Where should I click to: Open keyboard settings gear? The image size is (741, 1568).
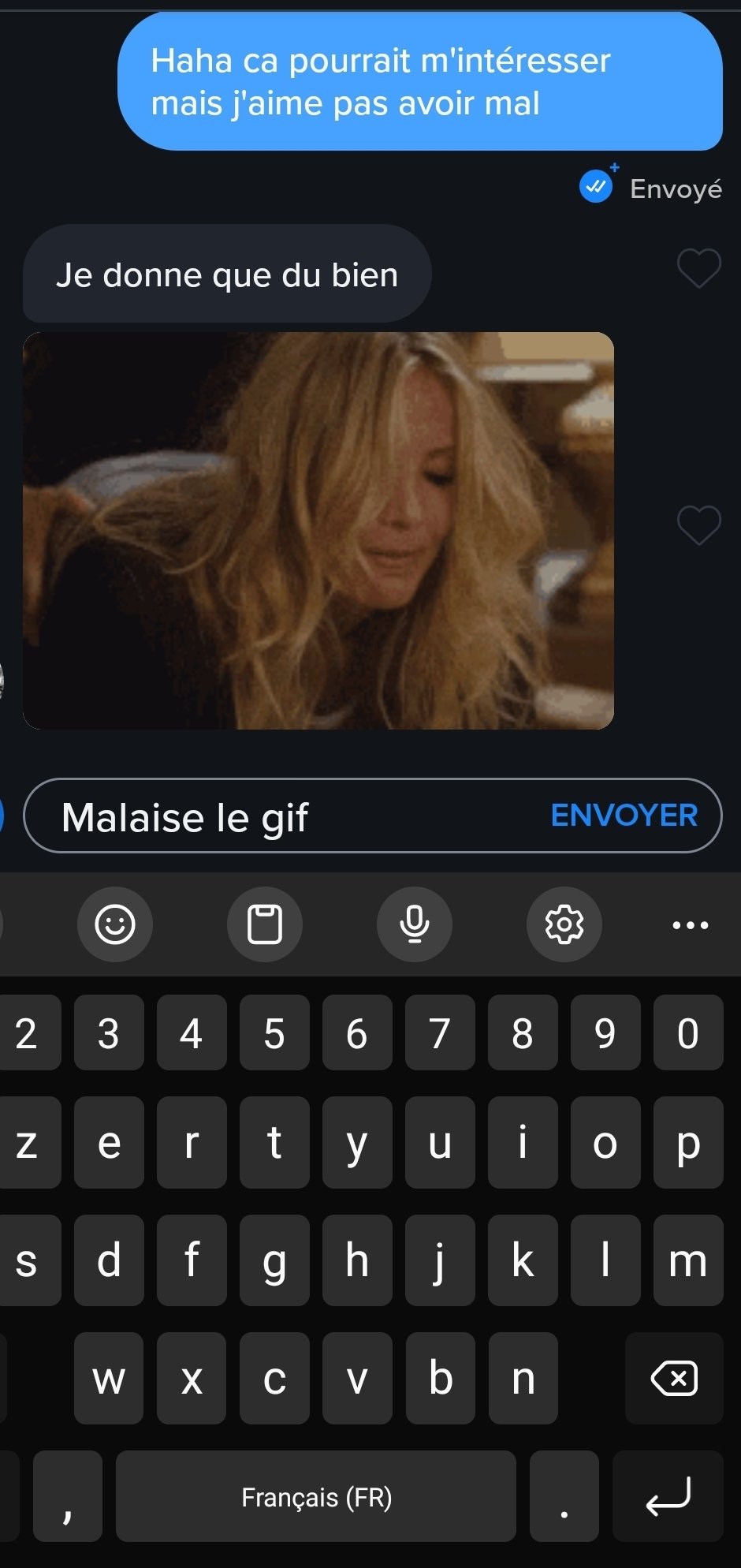click(x=564, y=924)
